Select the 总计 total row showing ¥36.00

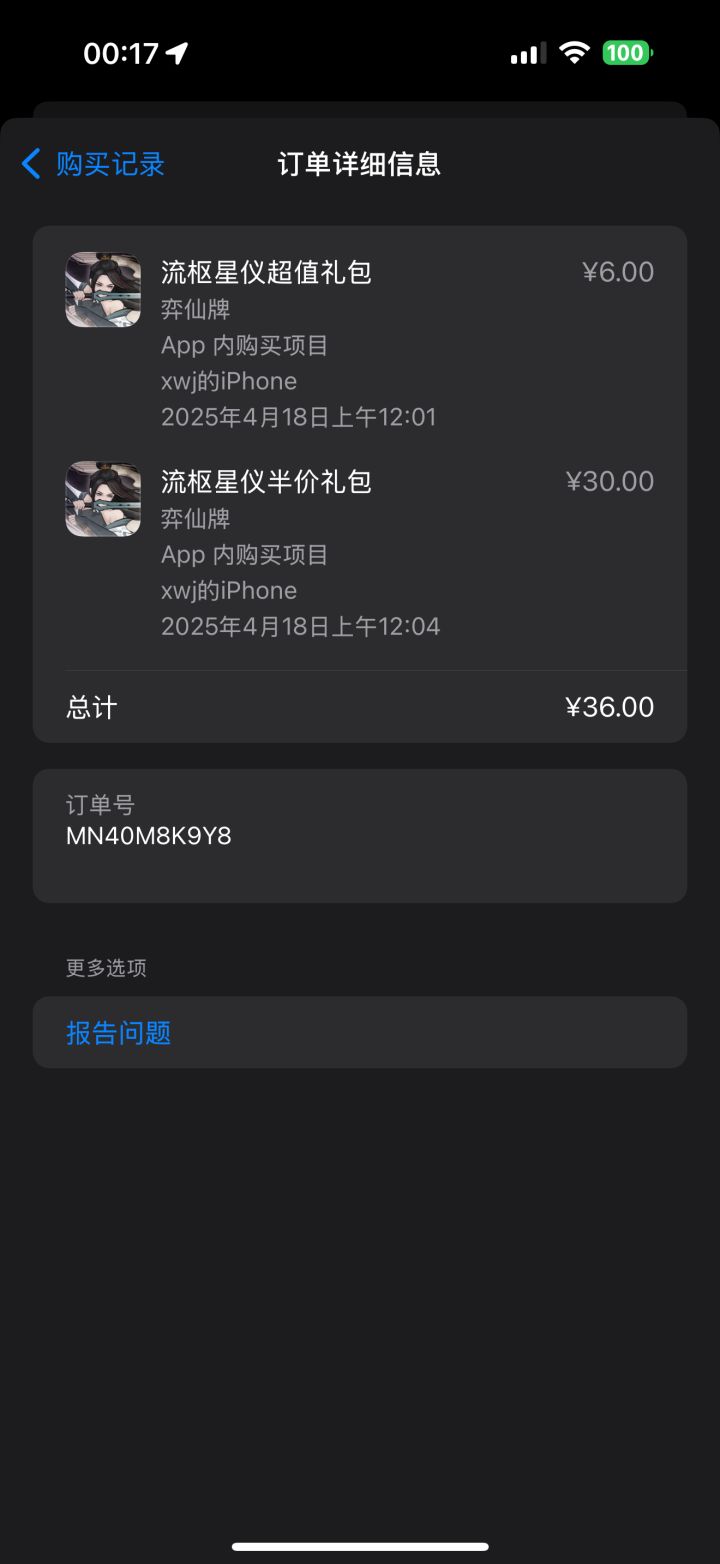point(360,706)
